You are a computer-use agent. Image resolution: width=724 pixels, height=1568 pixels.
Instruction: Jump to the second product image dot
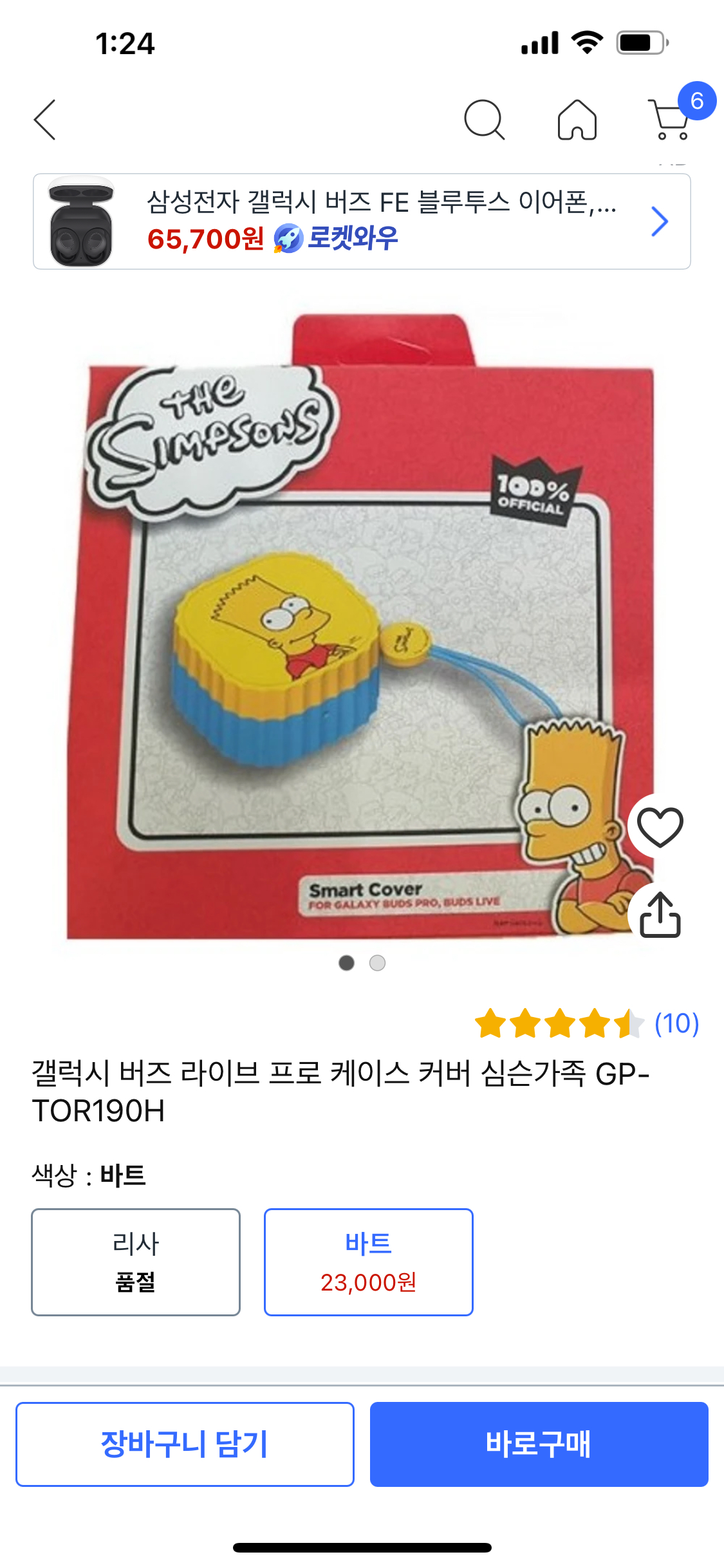pyautogui.click(x=377, y=963)
